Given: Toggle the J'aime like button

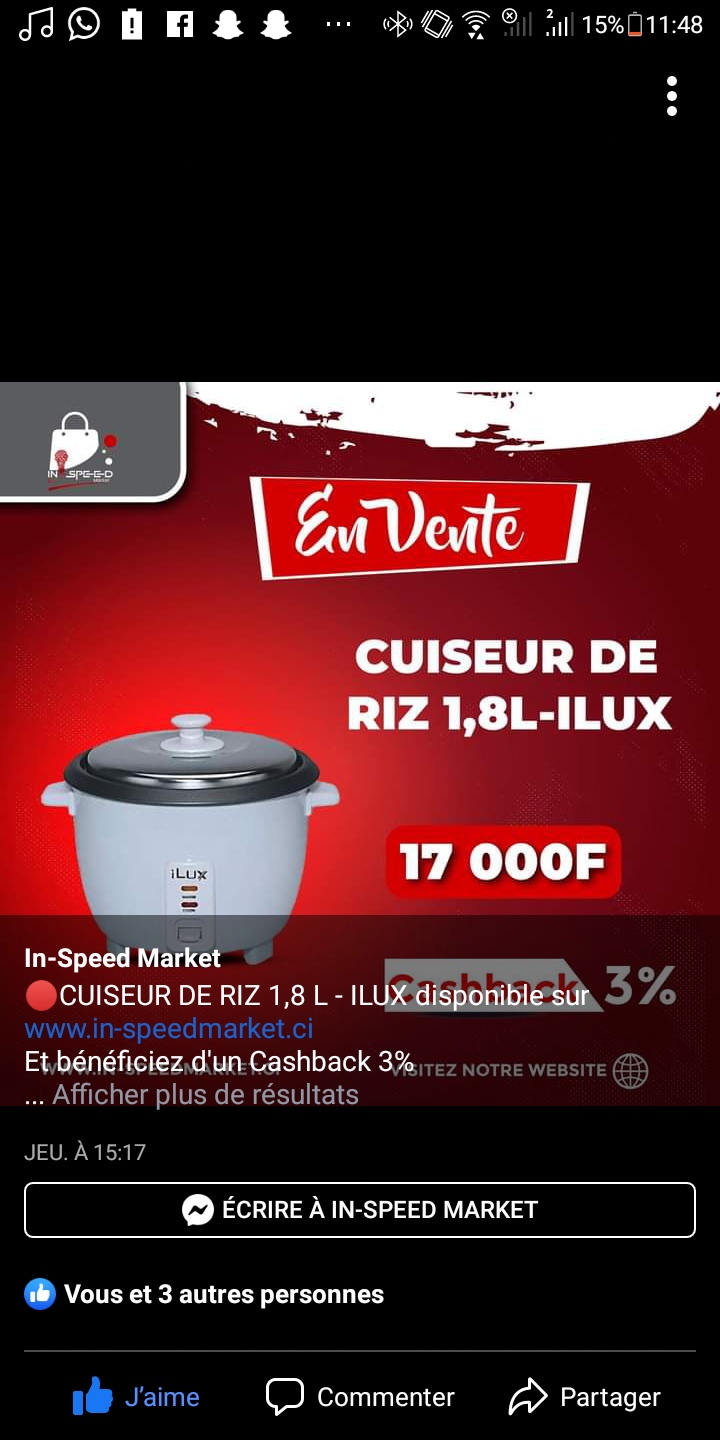Looking at the screenshot, I should coord(137,1397).
